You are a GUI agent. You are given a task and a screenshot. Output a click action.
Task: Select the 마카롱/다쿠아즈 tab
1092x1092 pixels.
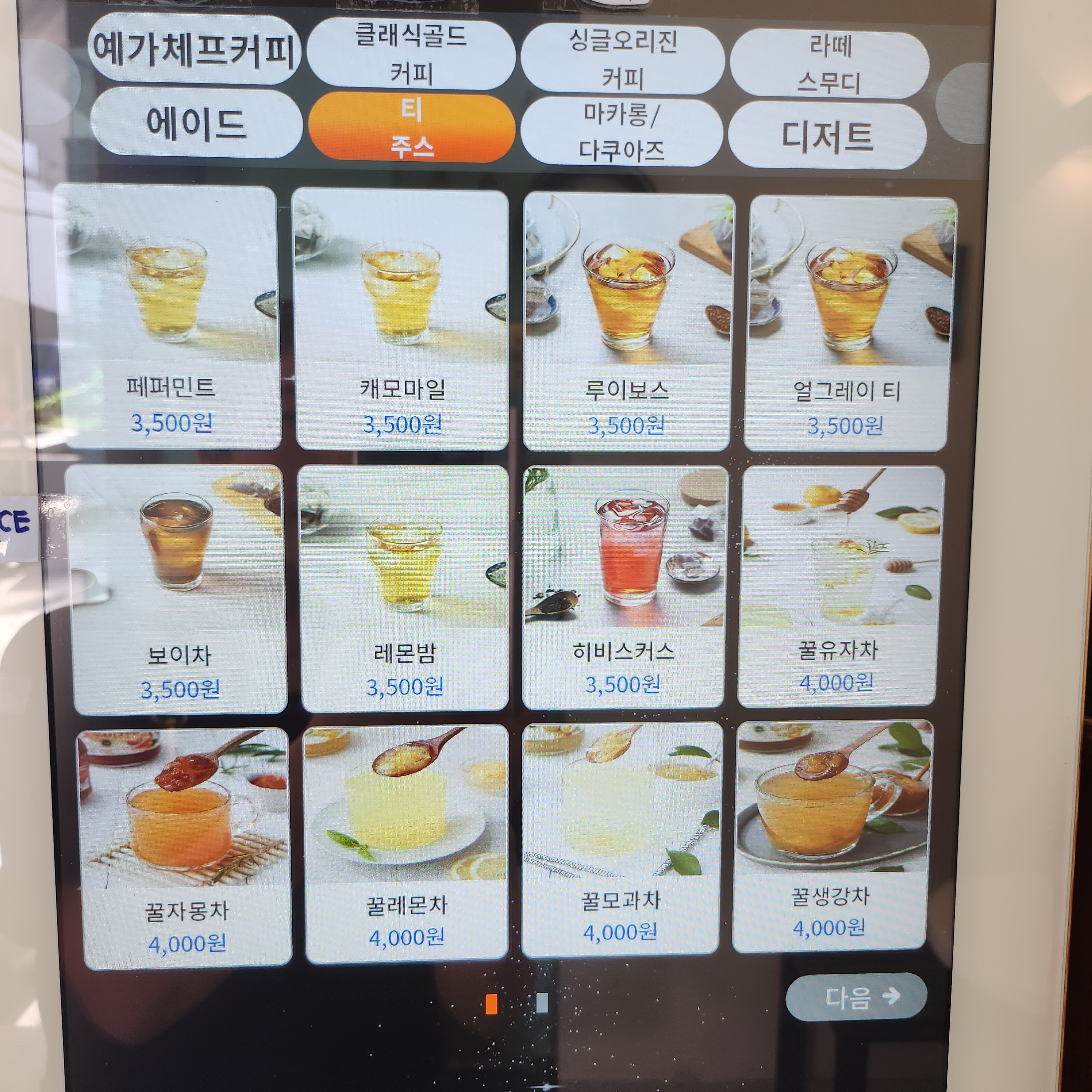pyautogui.click(x=621, y=132)
